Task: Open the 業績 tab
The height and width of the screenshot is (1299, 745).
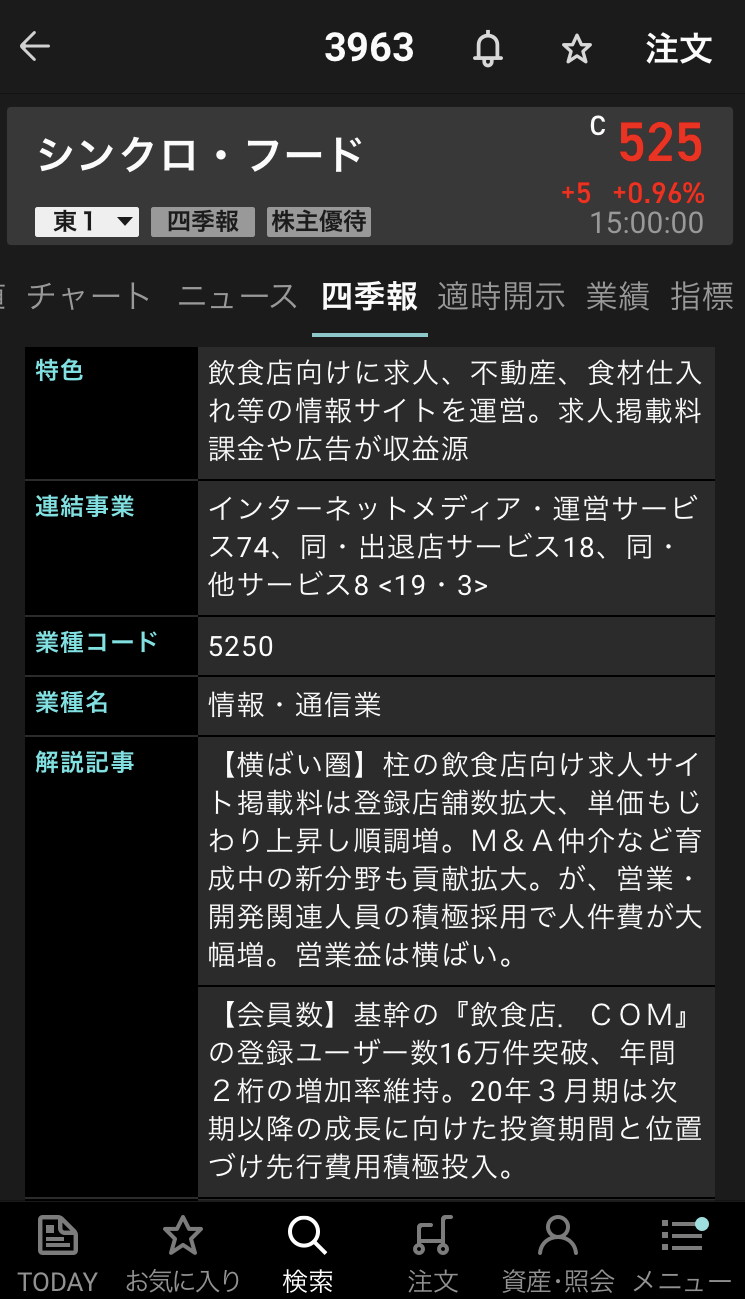Action: click(x=617, y=296)
